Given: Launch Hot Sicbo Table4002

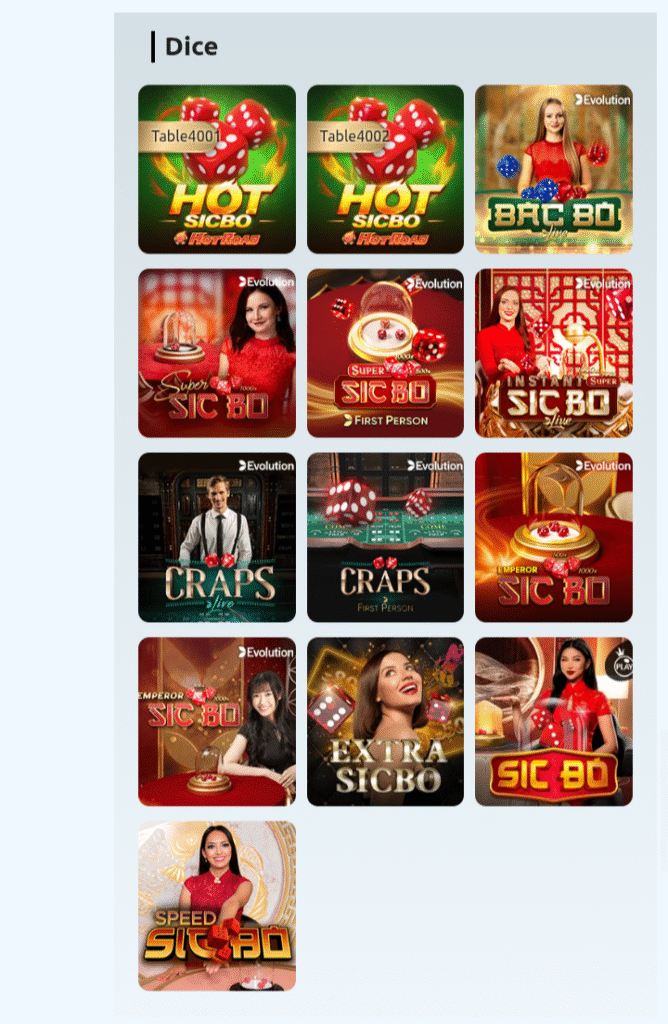Looking at the screenshot, I should pos(385,169).
